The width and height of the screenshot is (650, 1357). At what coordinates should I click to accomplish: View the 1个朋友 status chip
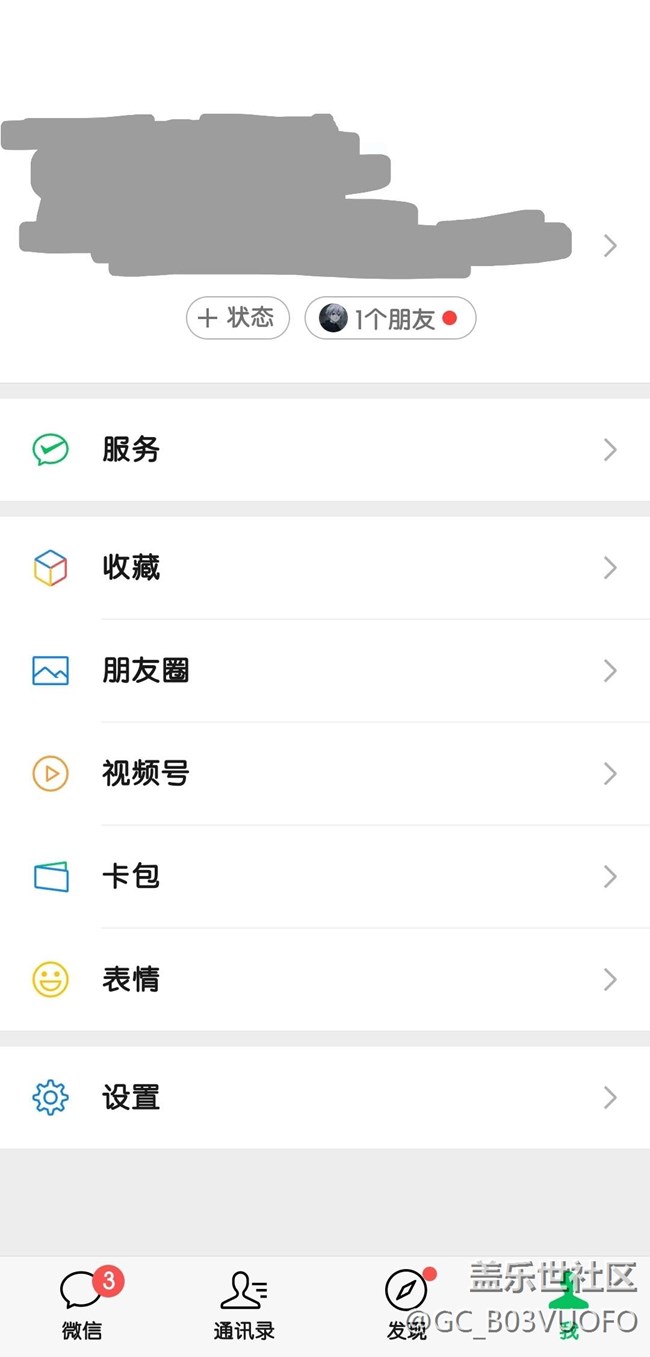pos(390,318)
